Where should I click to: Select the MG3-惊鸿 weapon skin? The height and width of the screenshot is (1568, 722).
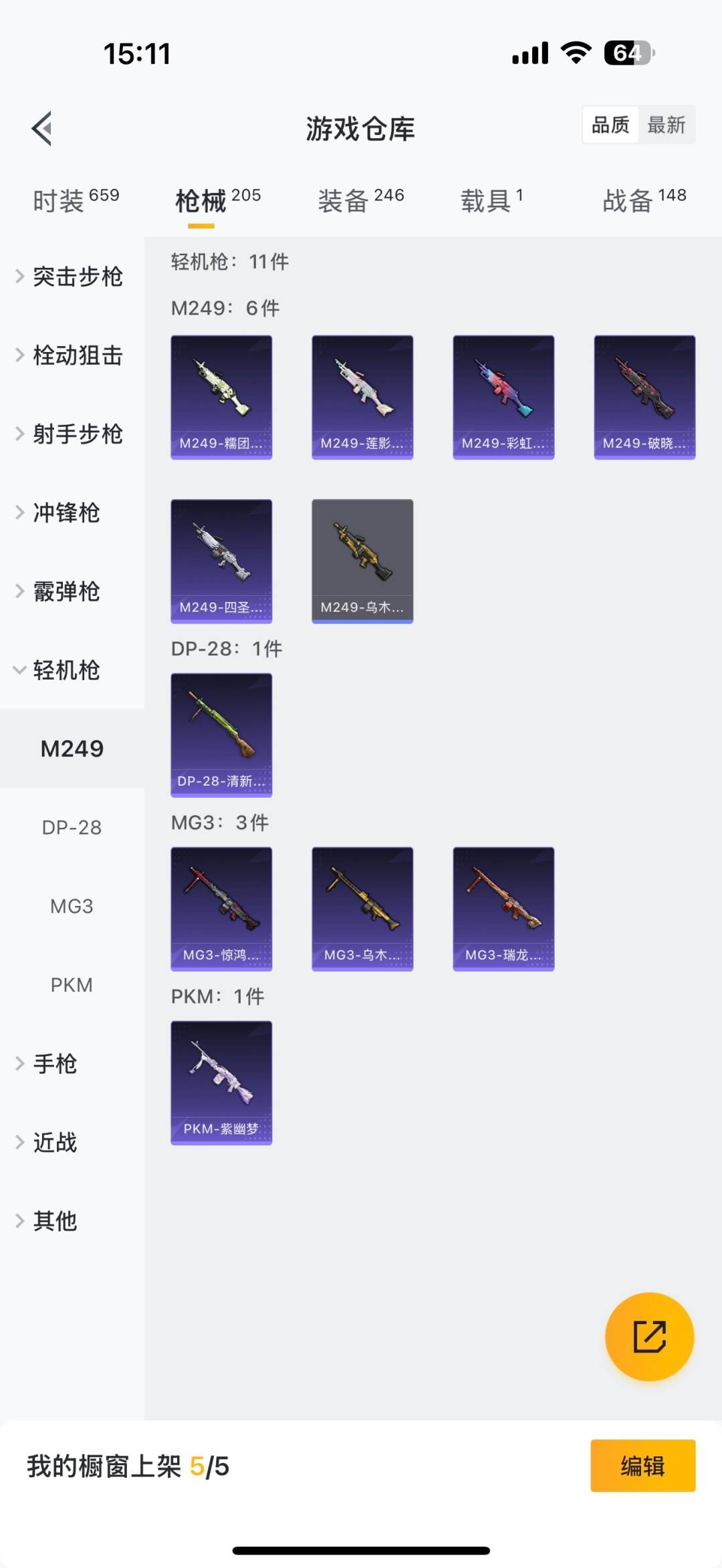pyautogui.click(x=221, y=909)
